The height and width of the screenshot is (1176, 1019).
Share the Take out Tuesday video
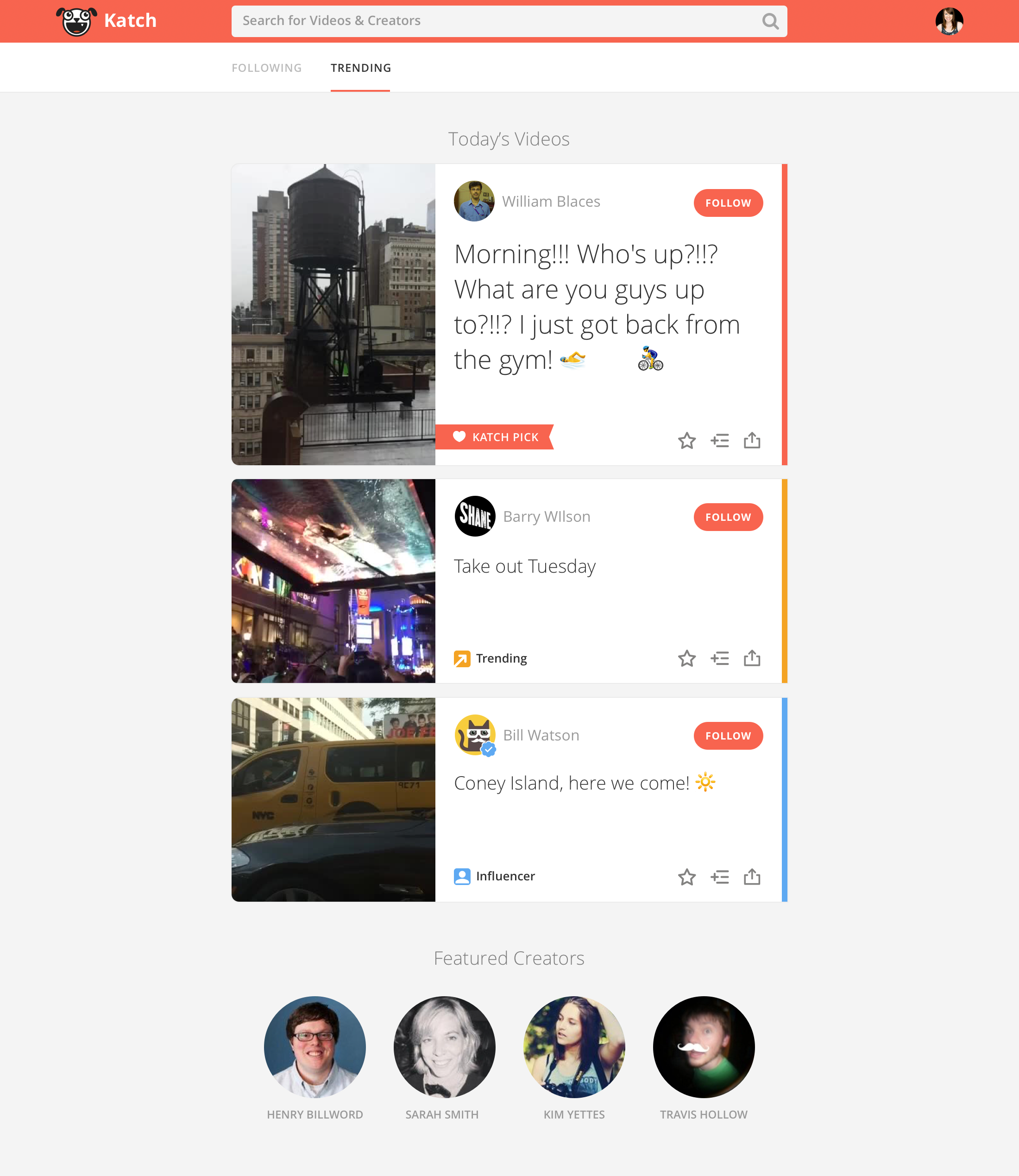point(751,658)
